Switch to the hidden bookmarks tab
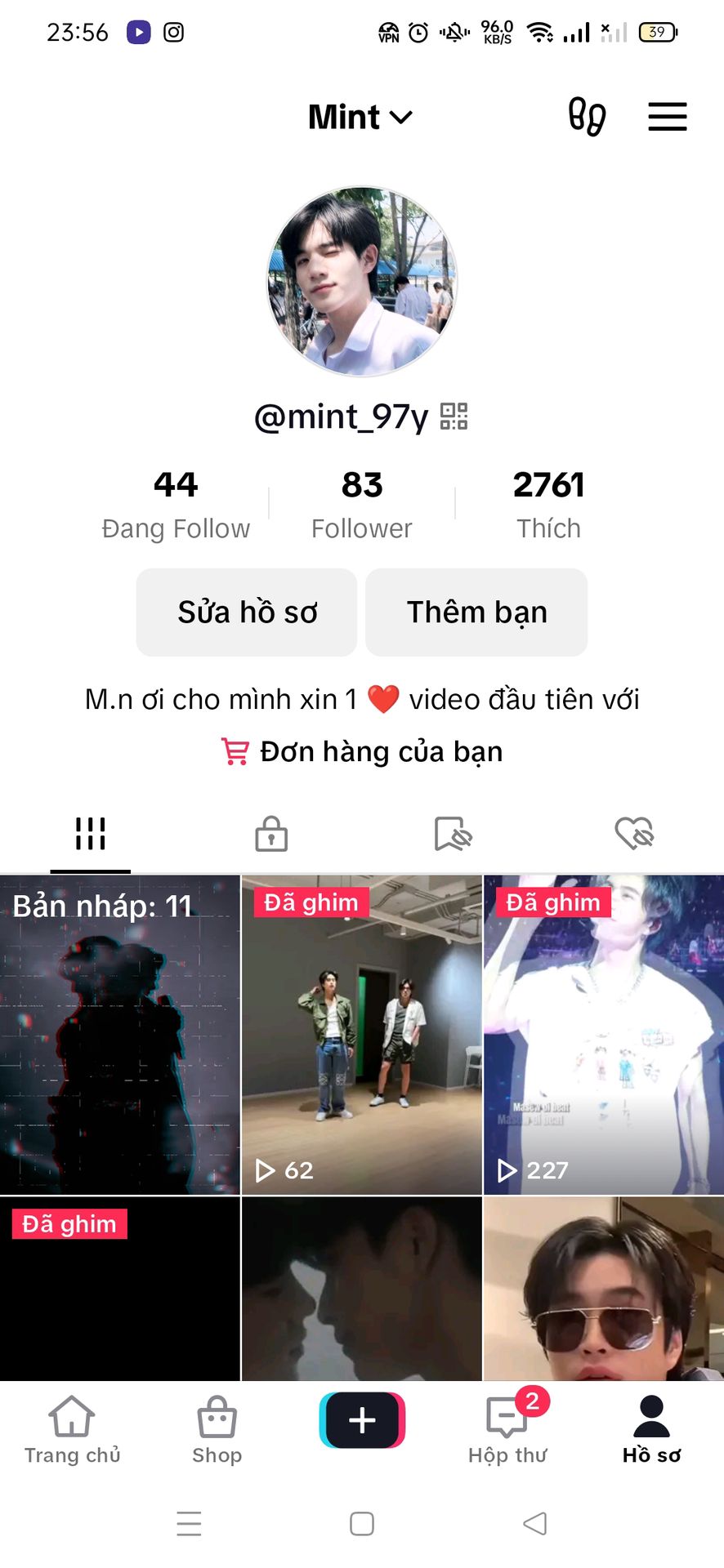This screenshot has height=1568, width=724. click(453, 834)
